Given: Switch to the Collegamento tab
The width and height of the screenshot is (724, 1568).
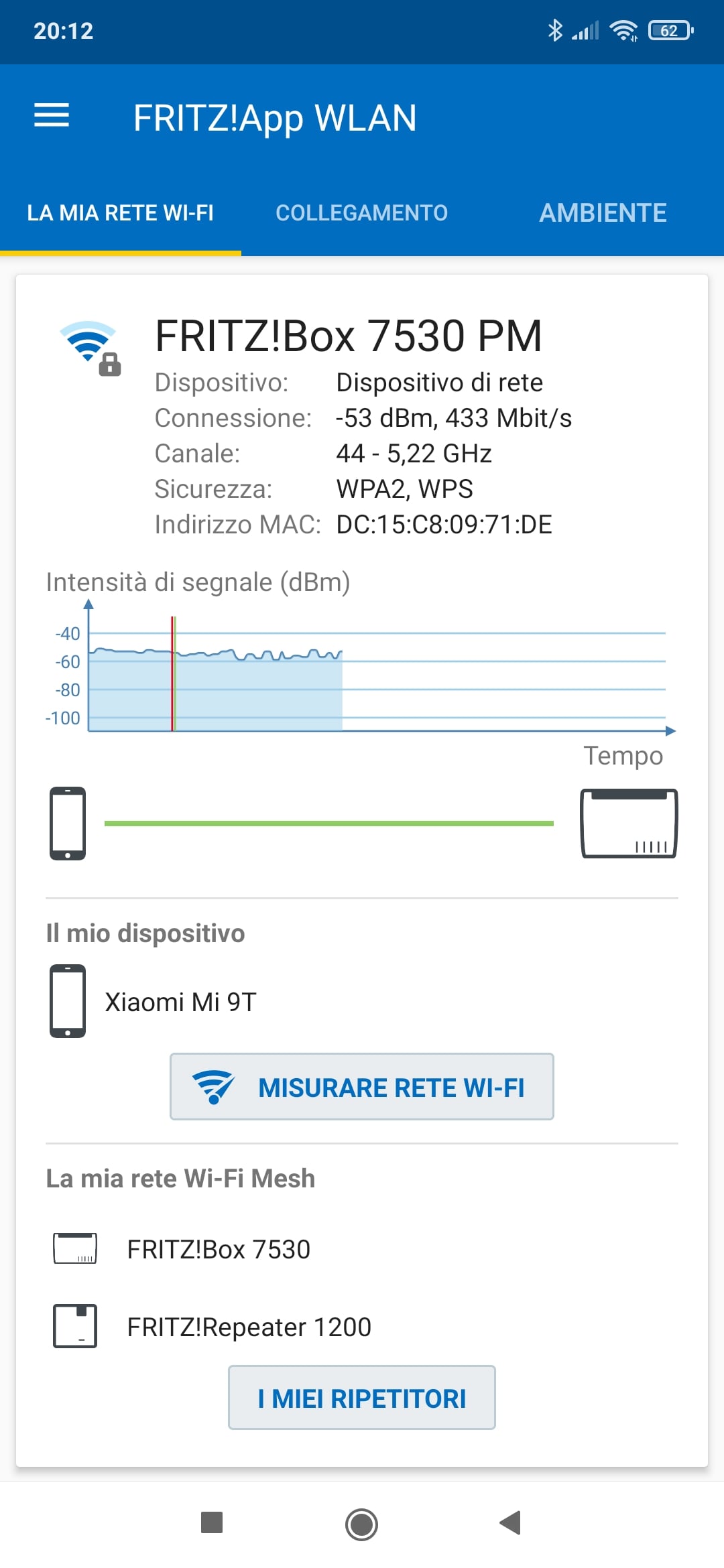Looking at the screenshot, I should tap(362, 213).
